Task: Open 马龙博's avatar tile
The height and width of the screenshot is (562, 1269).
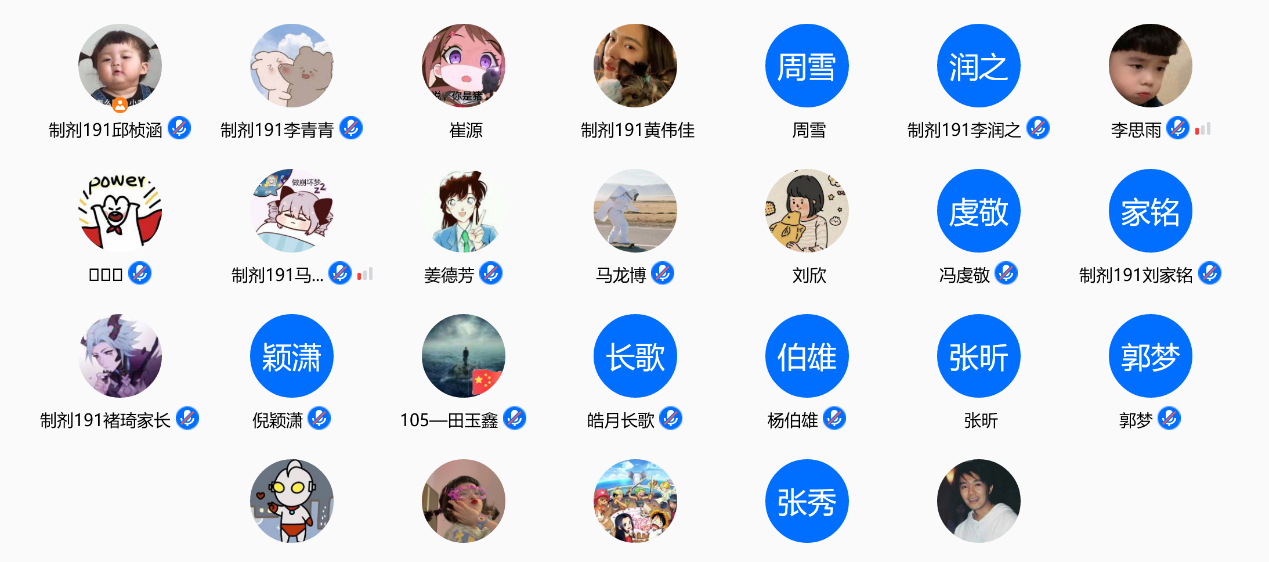Action: (636, 211)
